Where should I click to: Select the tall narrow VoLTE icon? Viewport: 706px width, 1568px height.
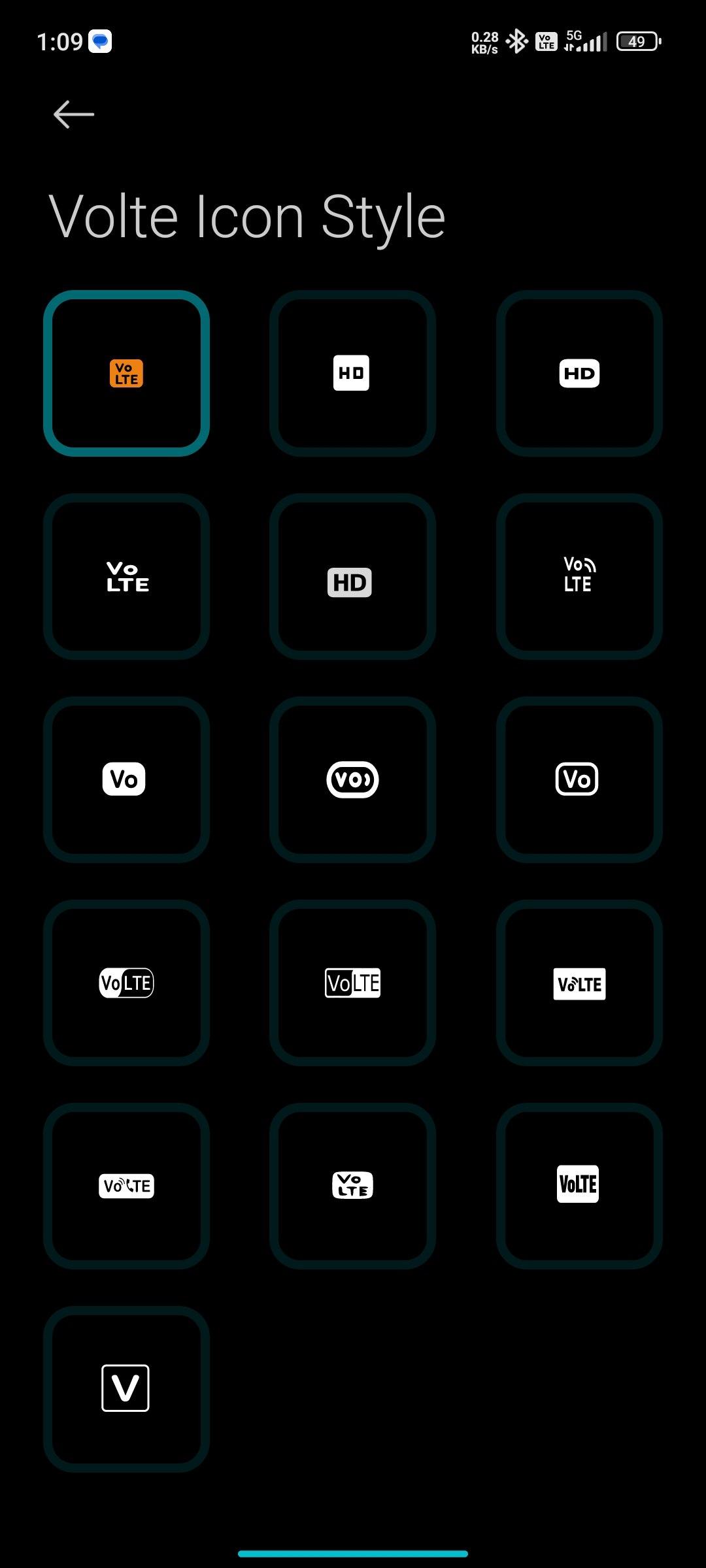(x=579, y=1186)
